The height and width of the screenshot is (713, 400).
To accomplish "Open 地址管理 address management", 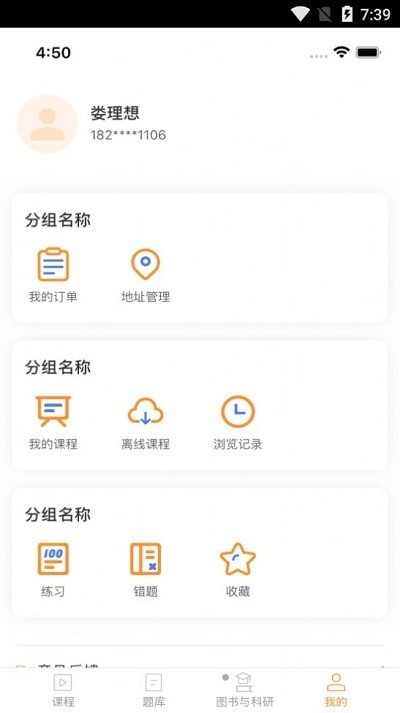I will click(x=145, y=275).
